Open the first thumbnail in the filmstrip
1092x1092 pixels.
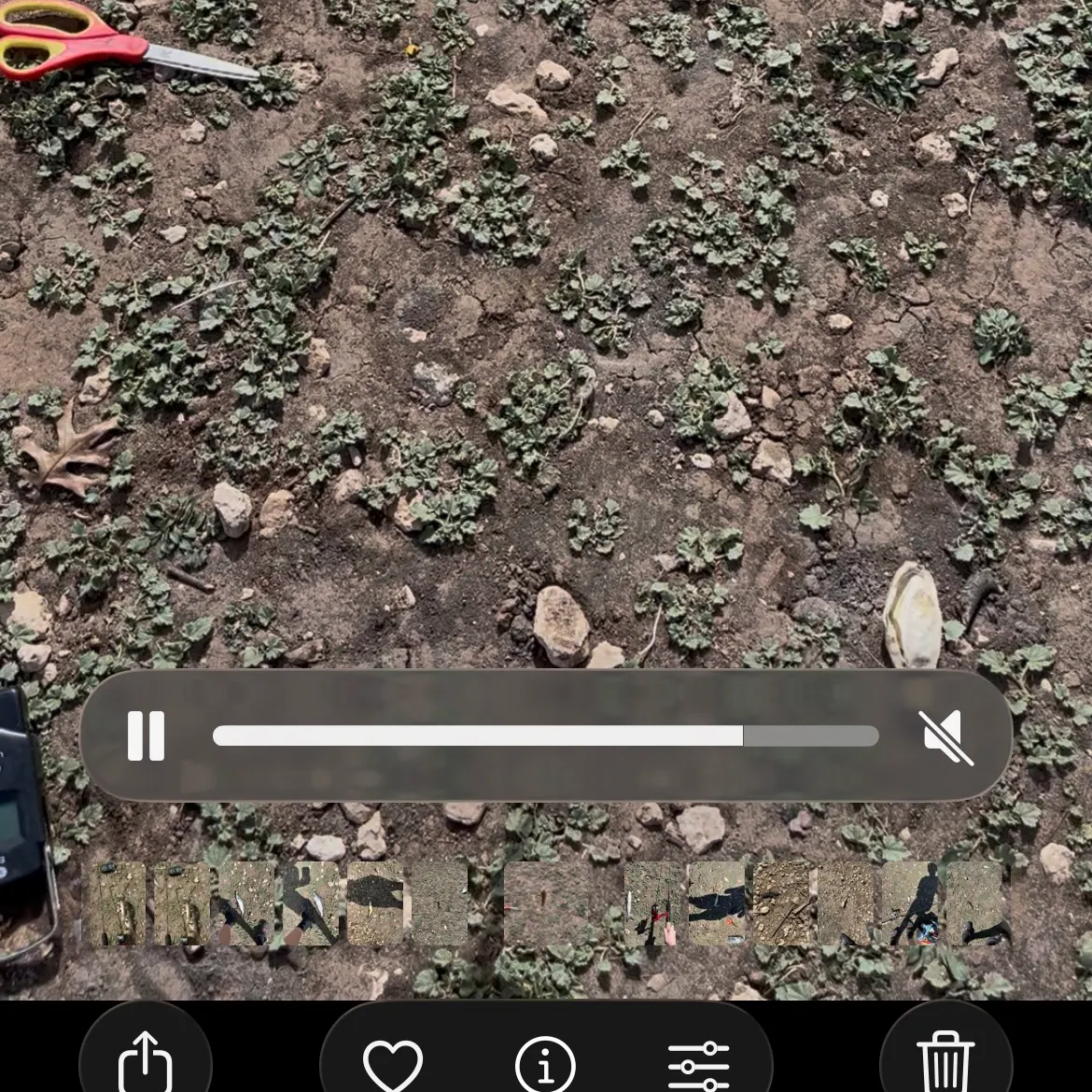tap(119, 903)
